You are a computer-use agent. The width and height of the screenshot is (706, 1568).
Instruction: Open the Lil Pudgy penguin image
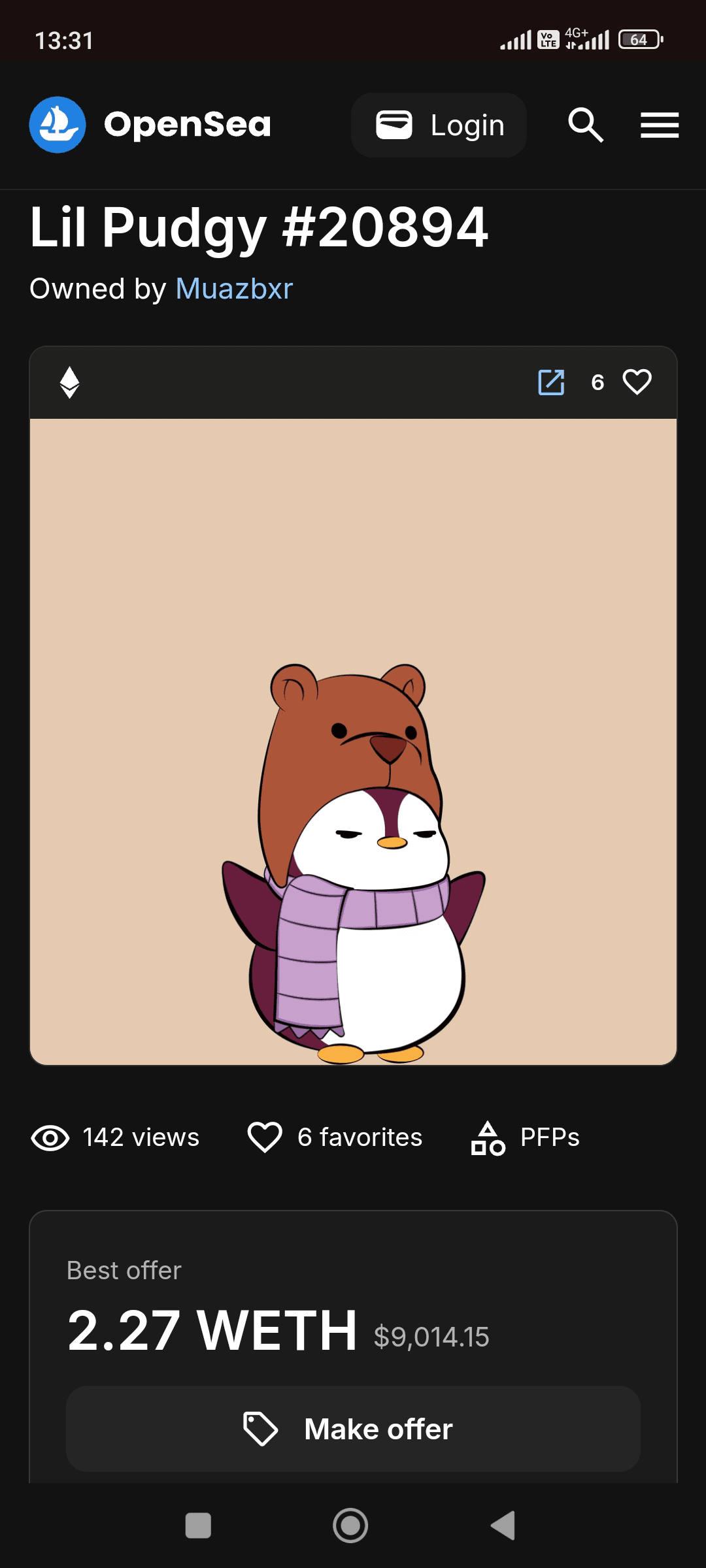pos(353,742)
